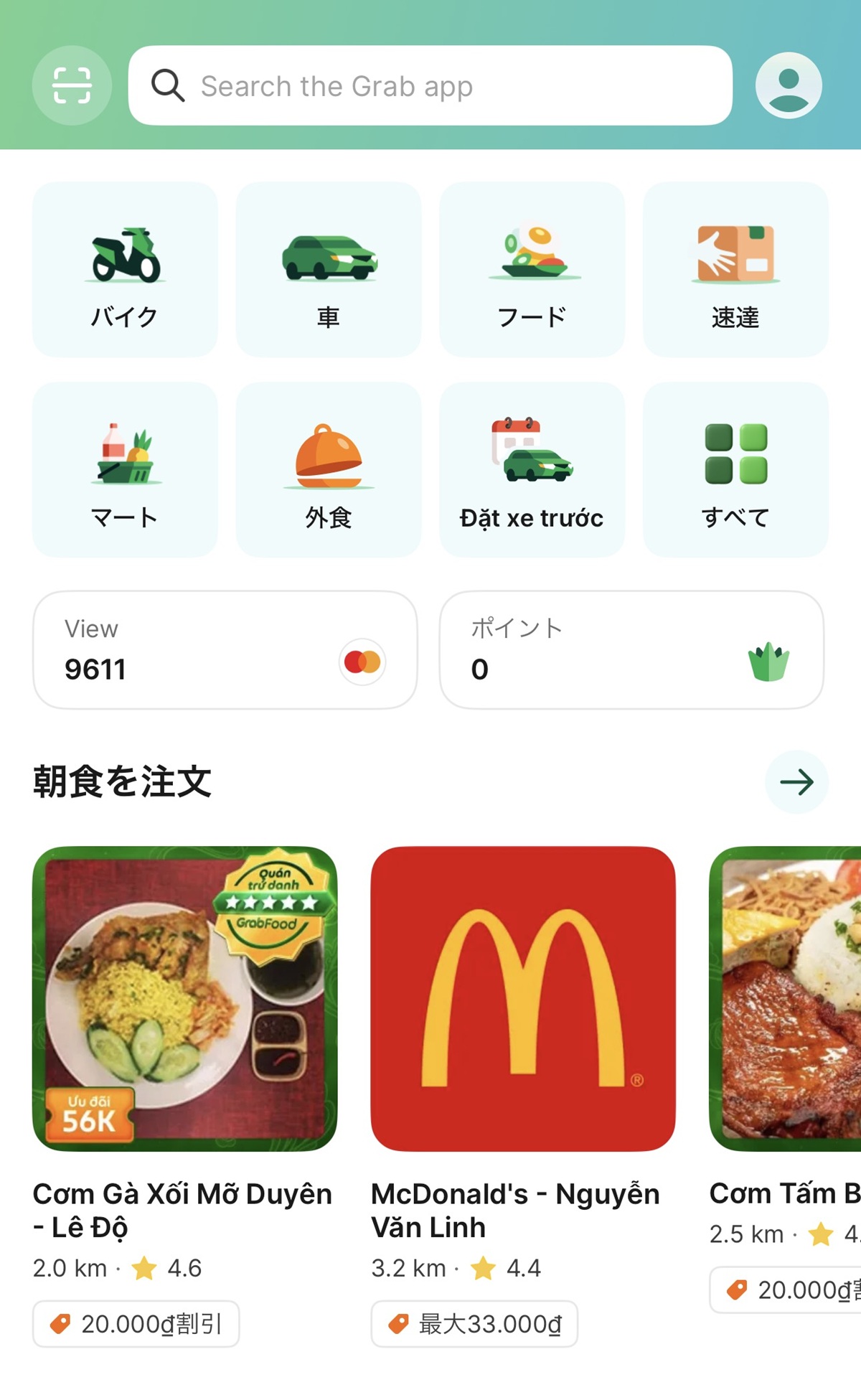Tap the Đặt xe trước ride booking icon
Screen dimensions: 861x1400
532,470
